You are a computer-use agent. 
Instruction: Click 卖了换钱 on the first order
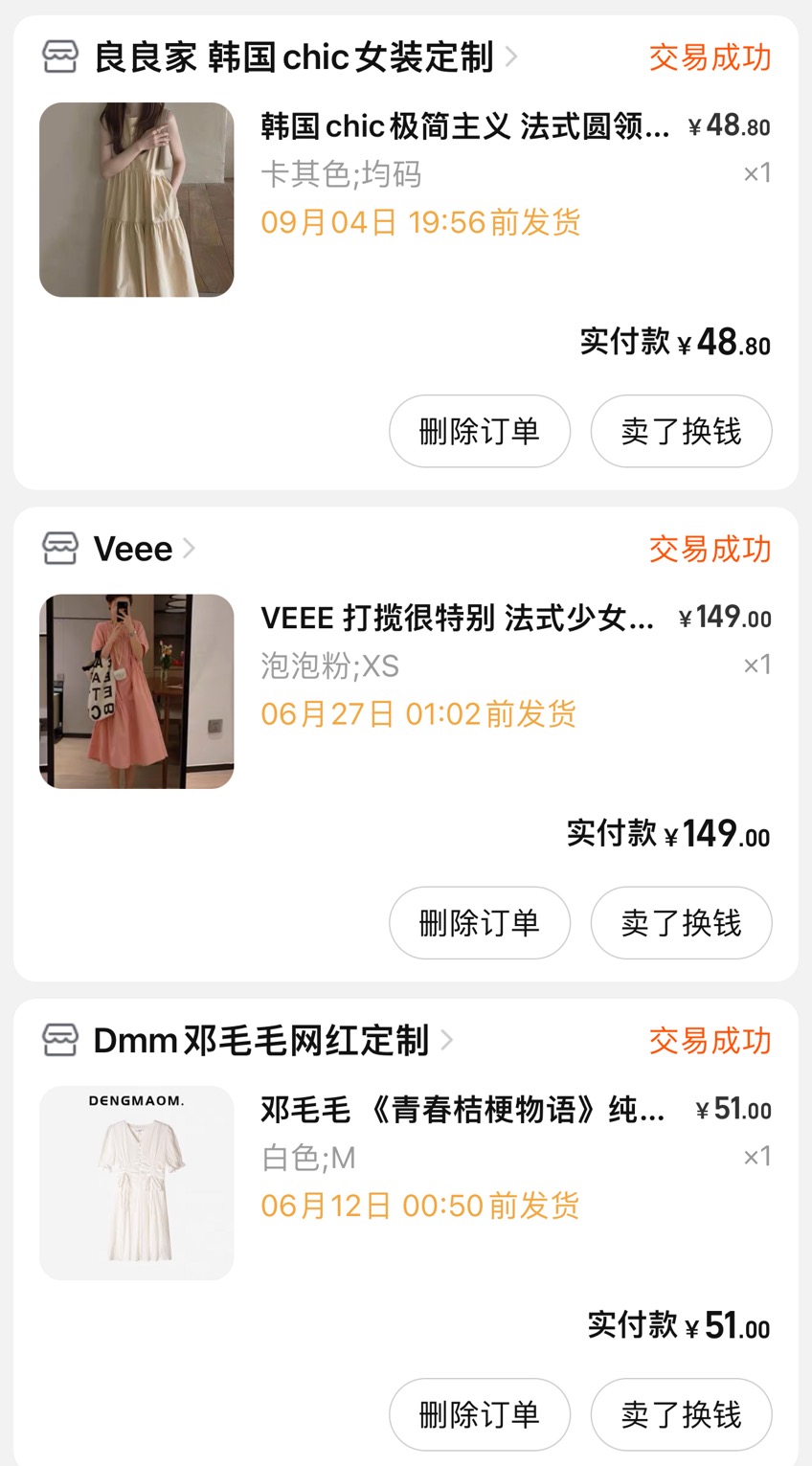pyautogui.click(x=681, y=431)
